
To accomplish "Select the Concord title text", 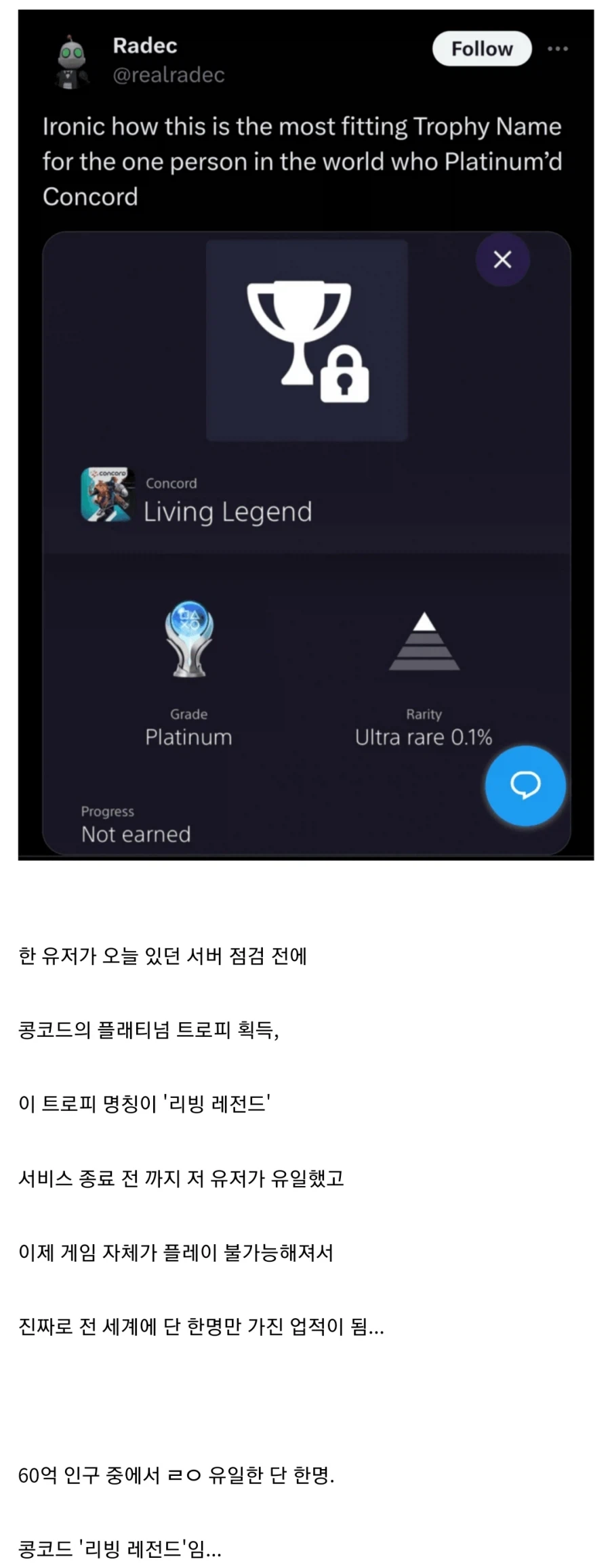I will (171, 483).
